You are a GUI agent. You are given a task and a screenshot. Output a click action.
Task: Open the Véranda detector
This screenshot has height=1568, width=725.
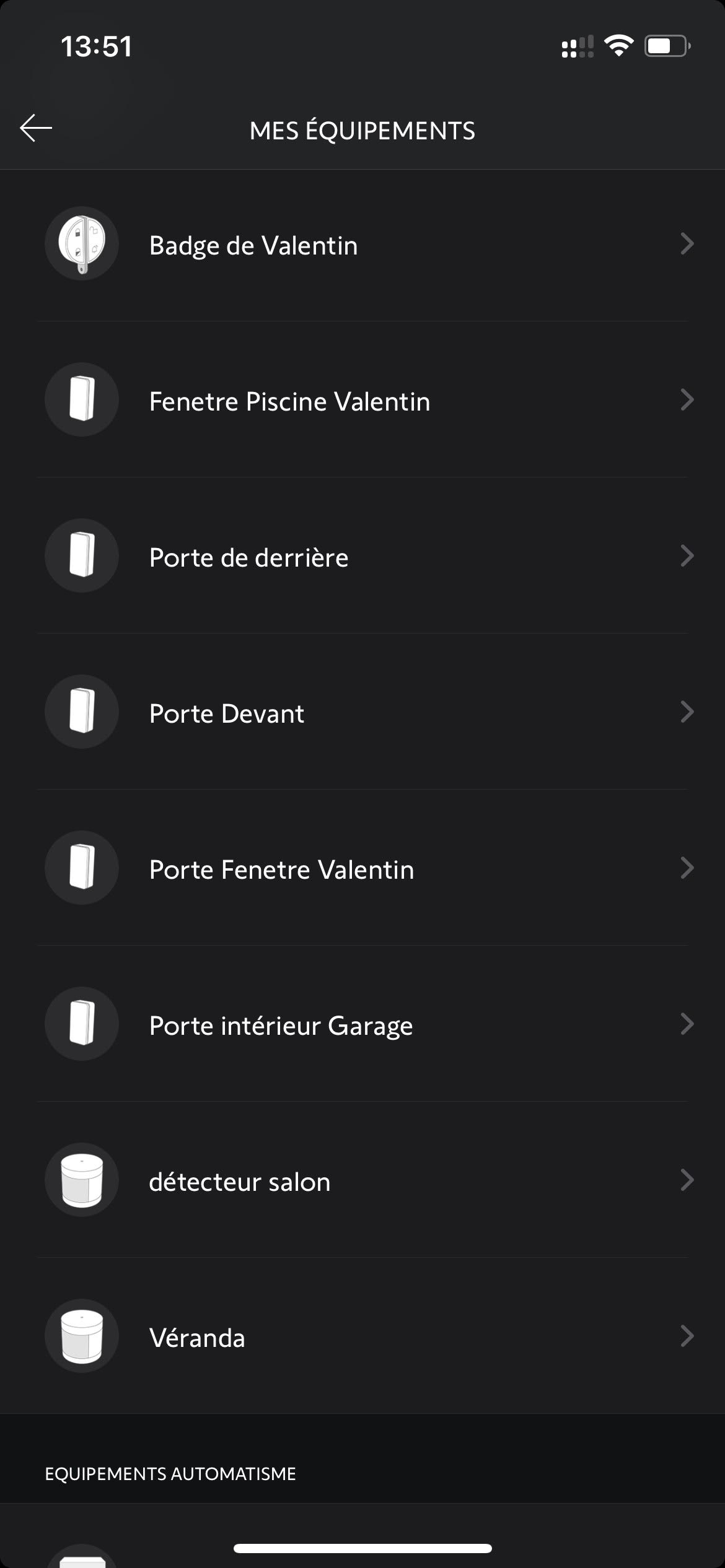pyautogui.click(x=362, y=1336)
